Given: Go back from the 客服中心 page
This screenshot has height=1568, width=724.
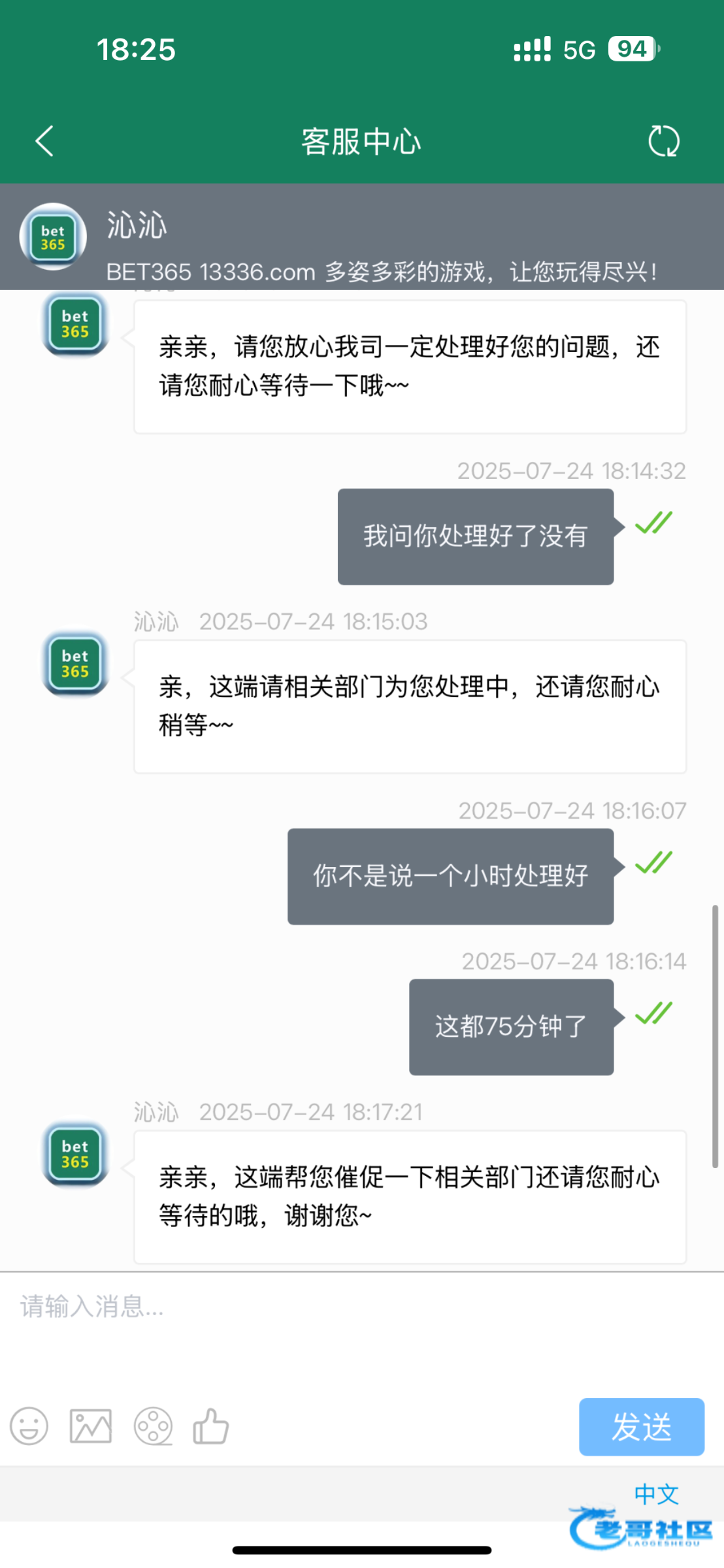Looking at the screenshot, I should tap(44, 141).
